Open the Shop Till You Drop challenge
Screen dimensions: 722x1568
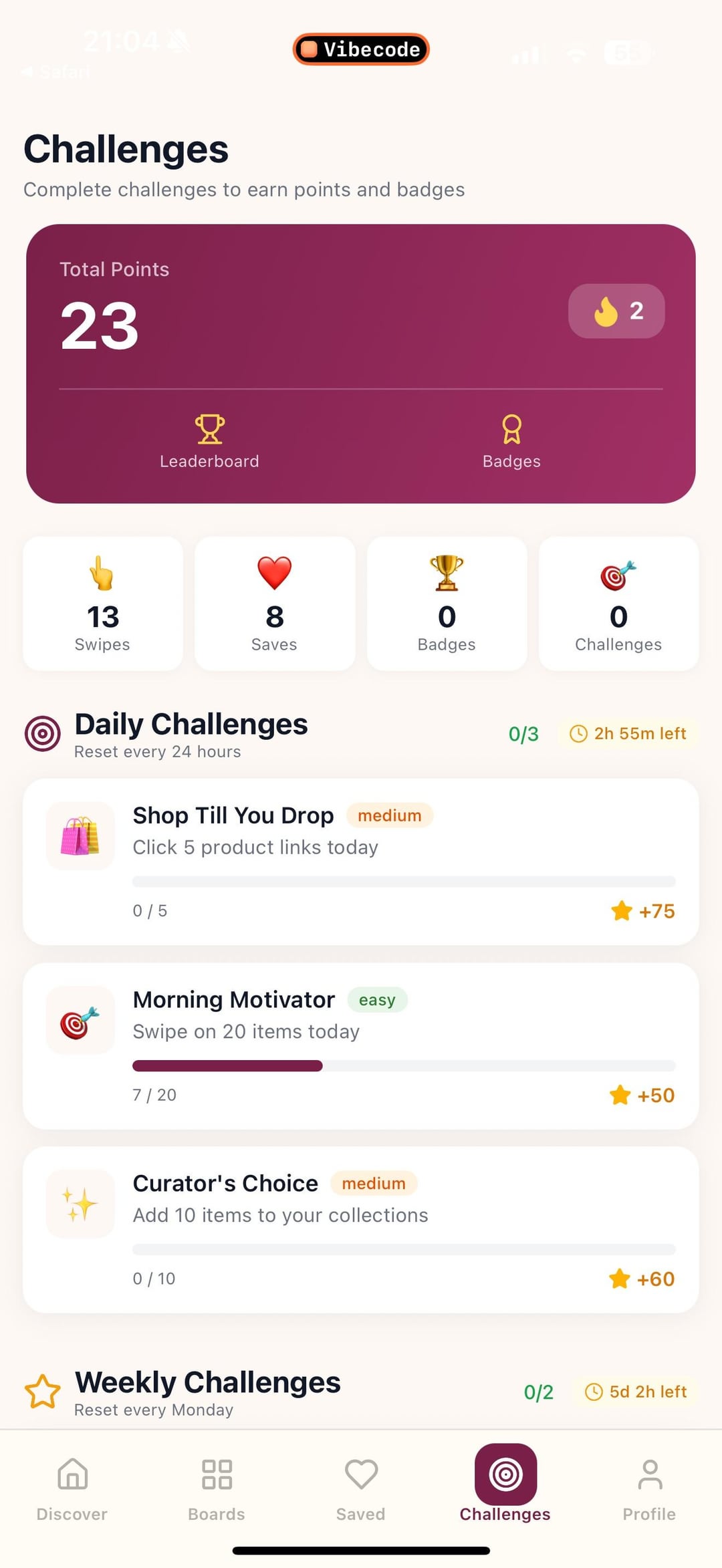[x=361, y=861]
